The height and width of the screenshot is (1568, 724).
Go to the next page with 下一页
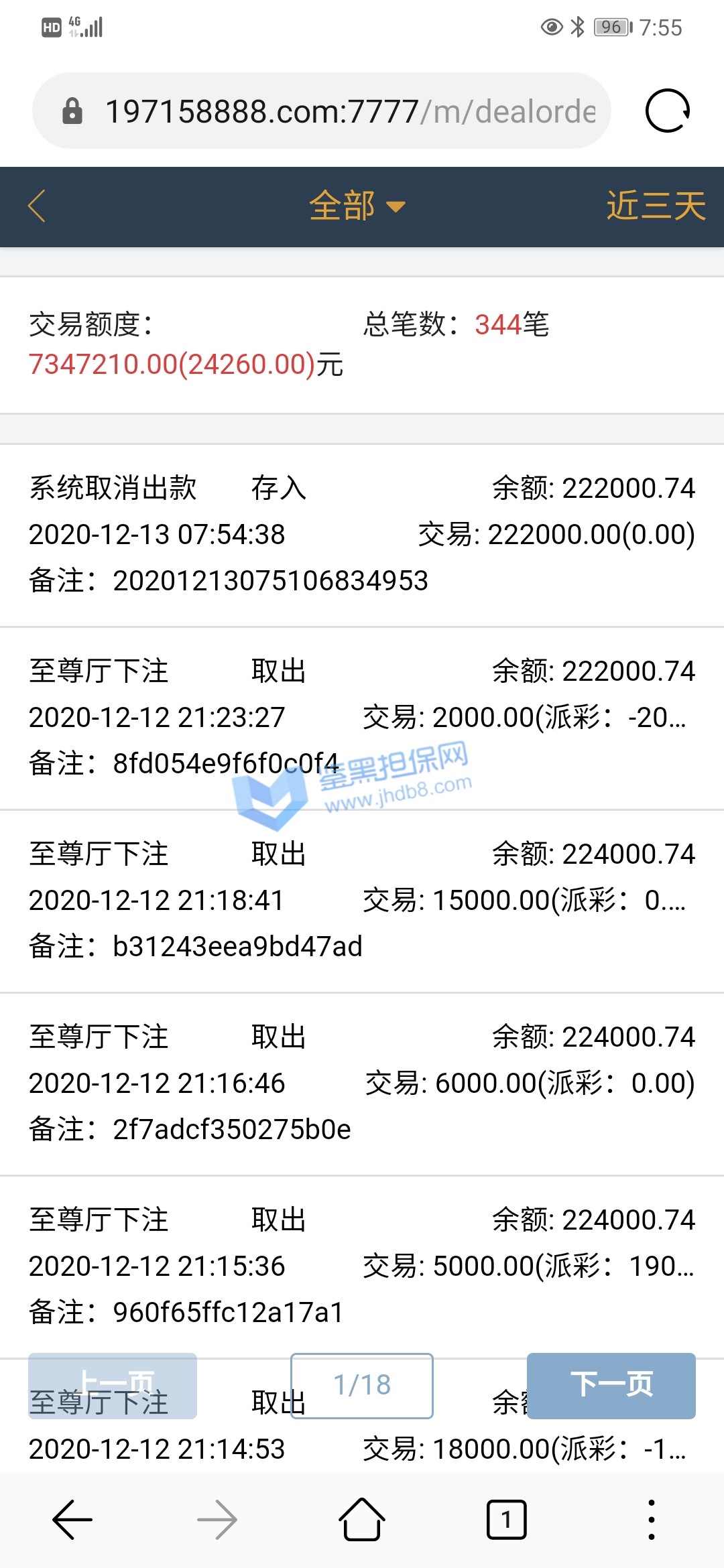[611, 1384]
